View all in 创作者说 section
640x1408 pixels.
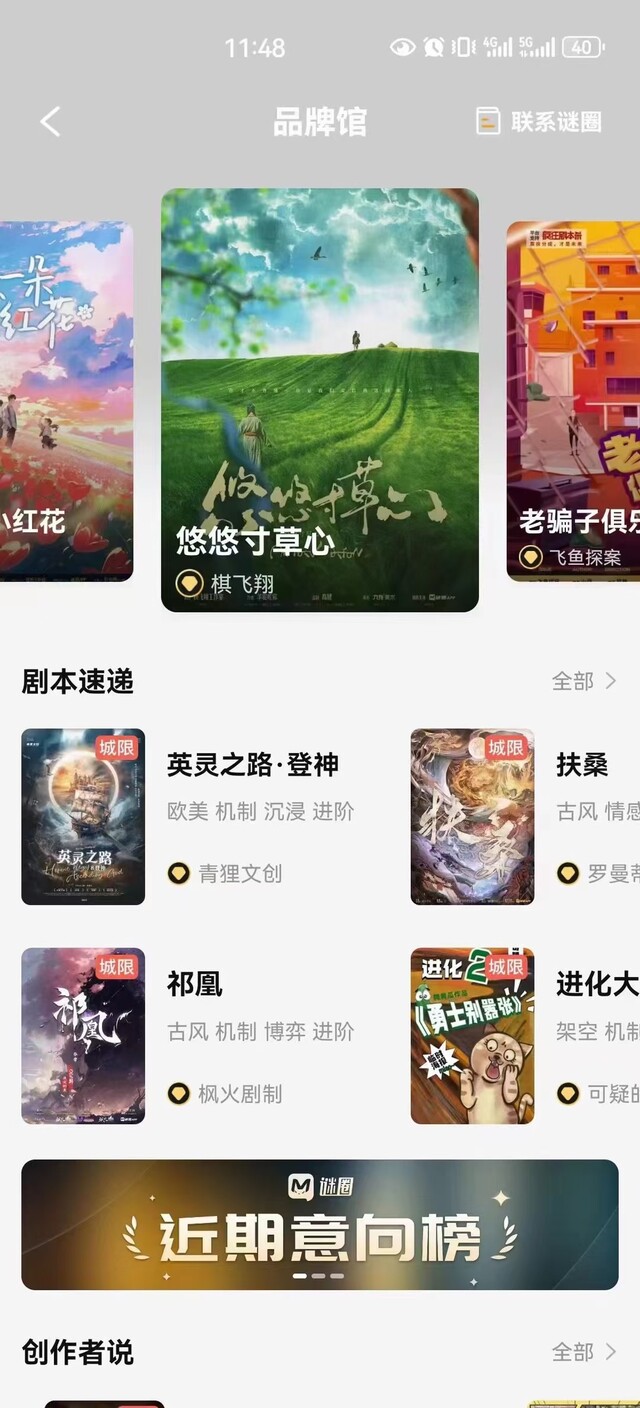584,1352
